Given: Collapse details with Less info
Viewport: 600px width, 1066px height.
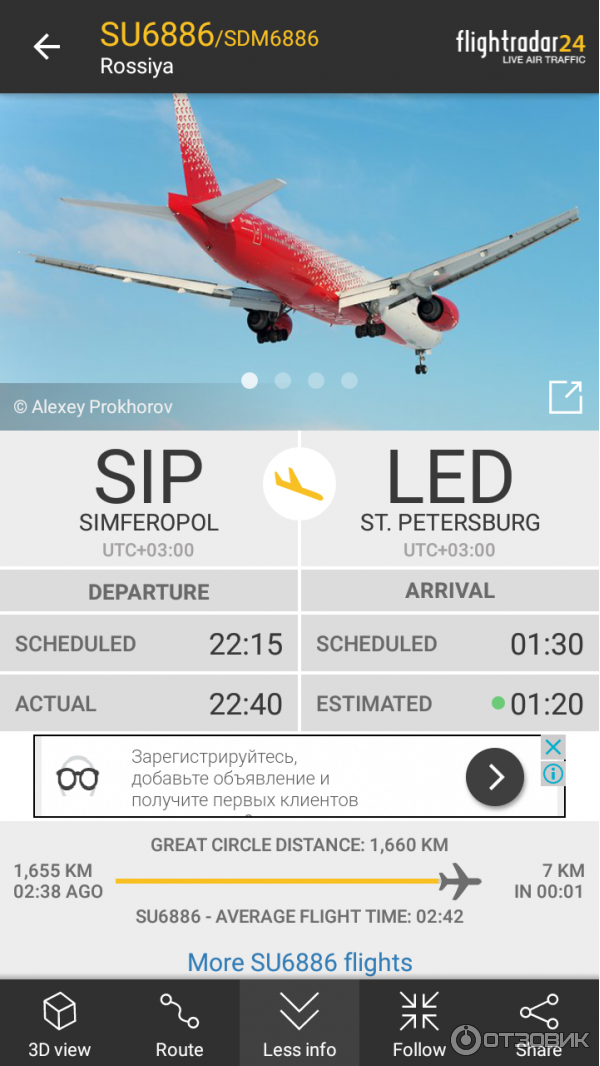Looking at the screenshot, I should pyautogui.click(x=299, y=1023).
